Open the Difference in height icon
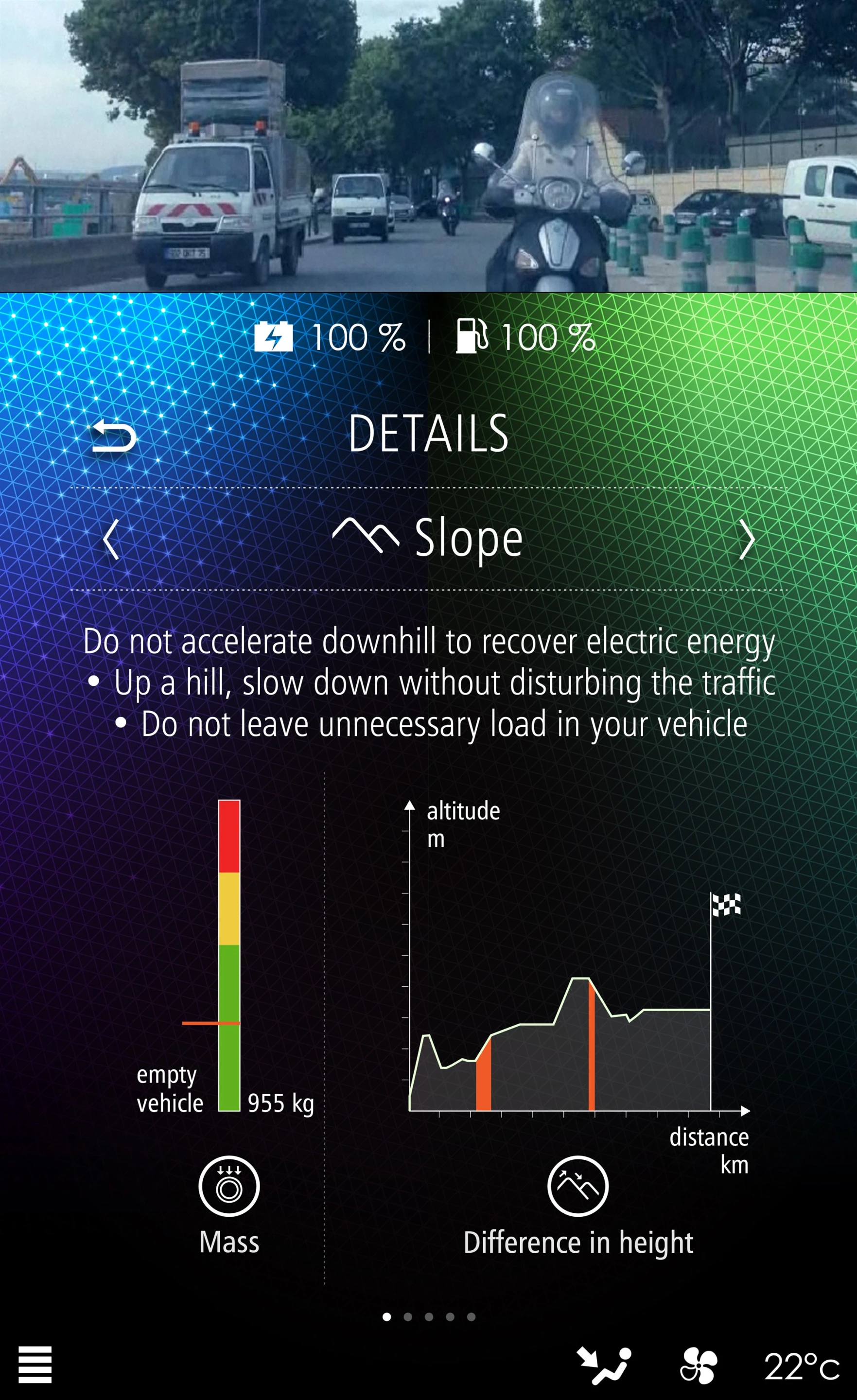The image size is (857, 1400). pos(578,1186)
